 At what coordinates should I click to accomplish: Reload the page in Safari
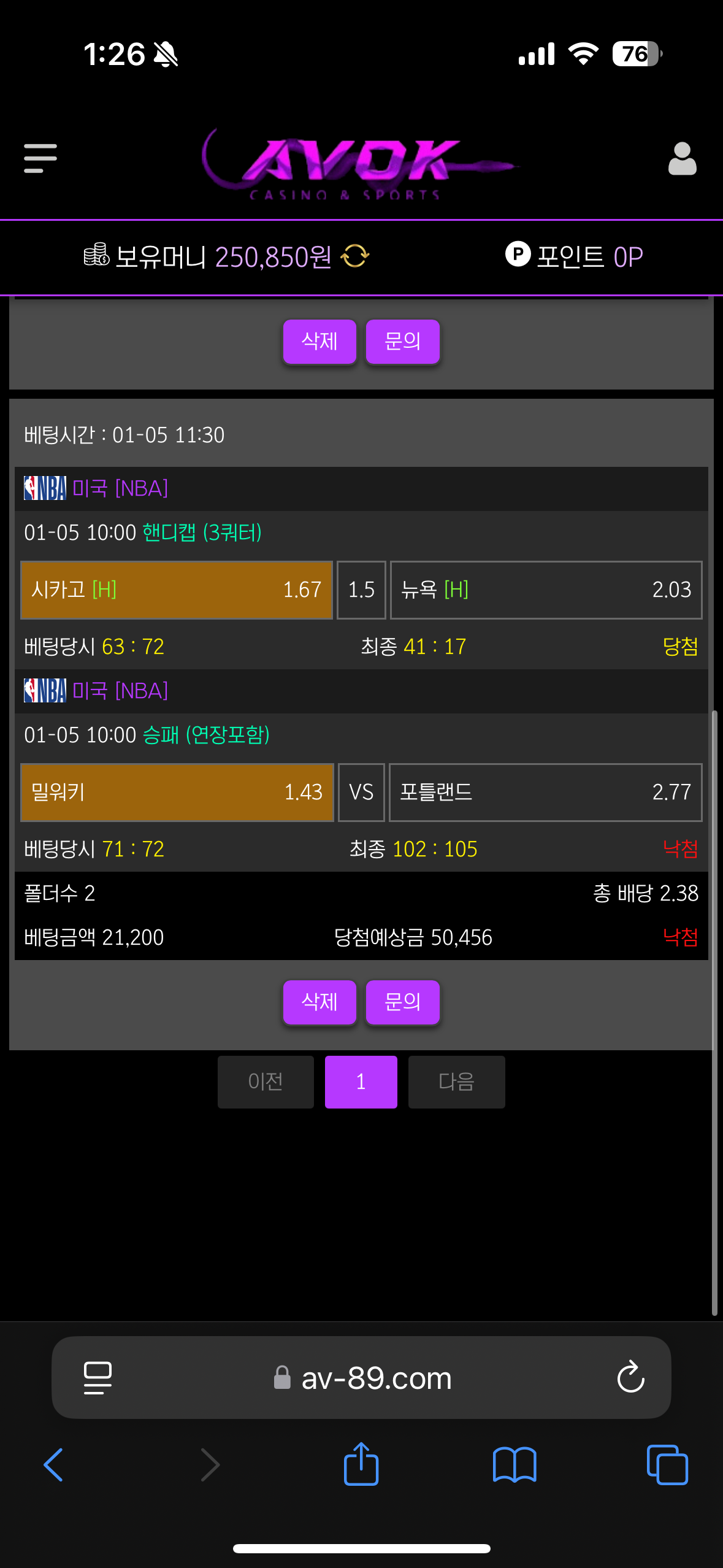[630, 1378]
